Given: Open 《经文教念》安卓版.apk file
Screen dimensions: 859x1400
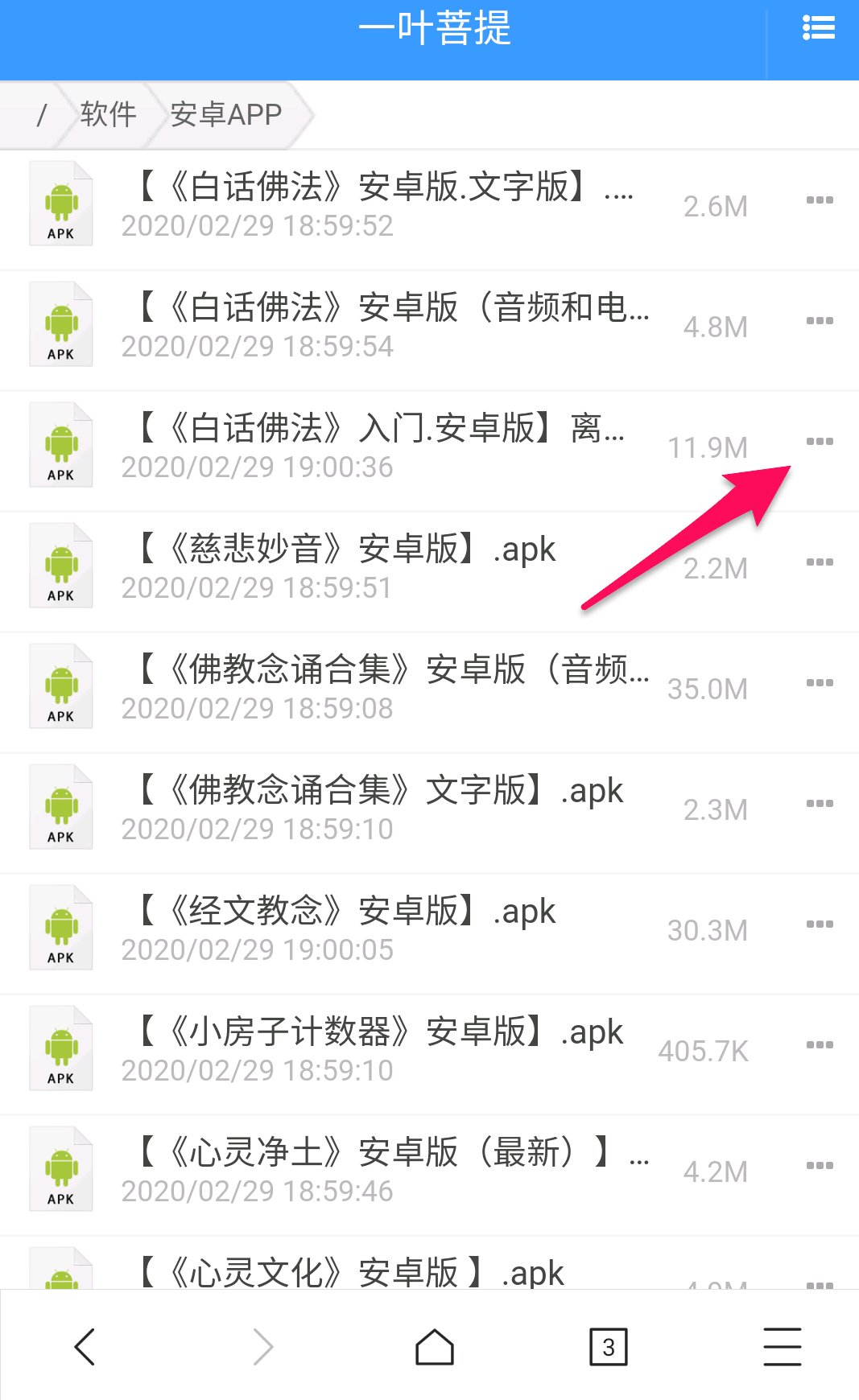Looking at the screenshot, I should coord(346,911).
